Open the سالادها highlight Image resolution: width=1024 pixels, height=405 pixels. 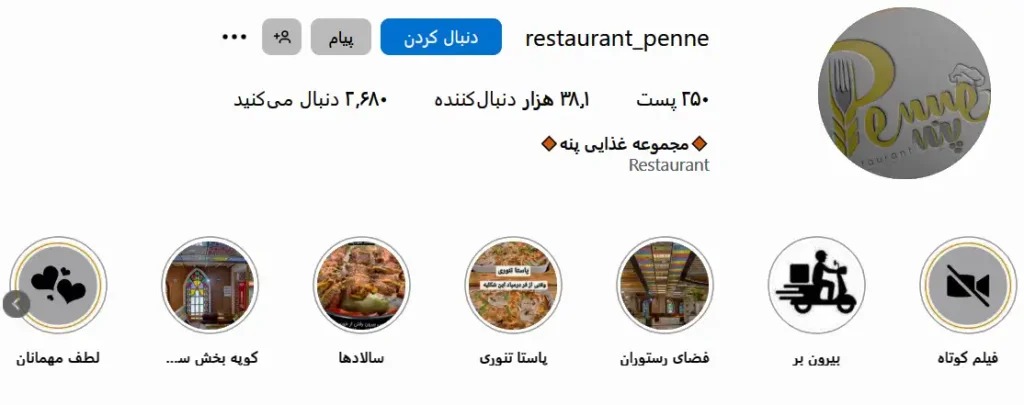[362, 286]
